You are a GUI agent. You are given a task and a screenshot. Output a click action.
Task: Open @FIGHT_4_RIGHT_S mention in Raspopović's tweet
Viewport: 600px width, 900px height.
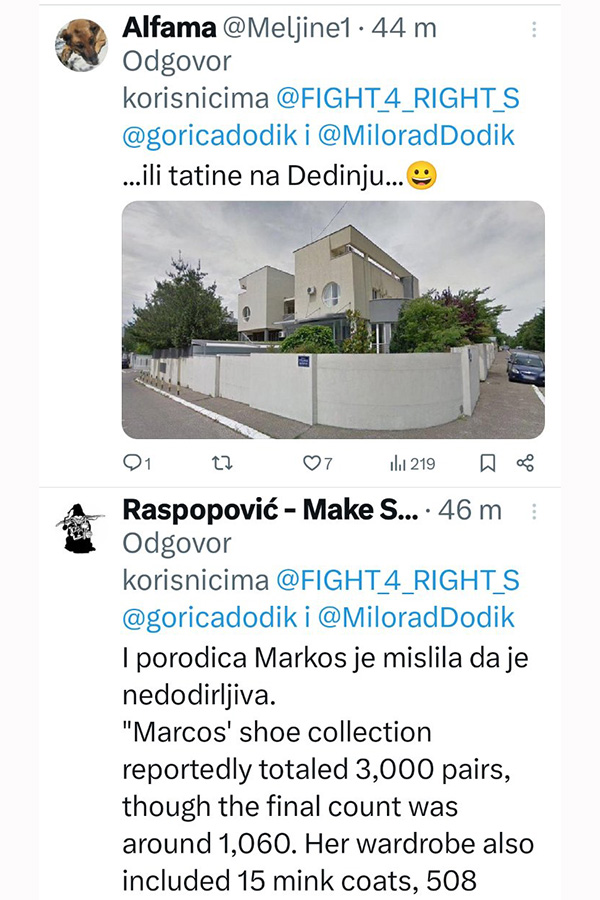pos(397,581)
